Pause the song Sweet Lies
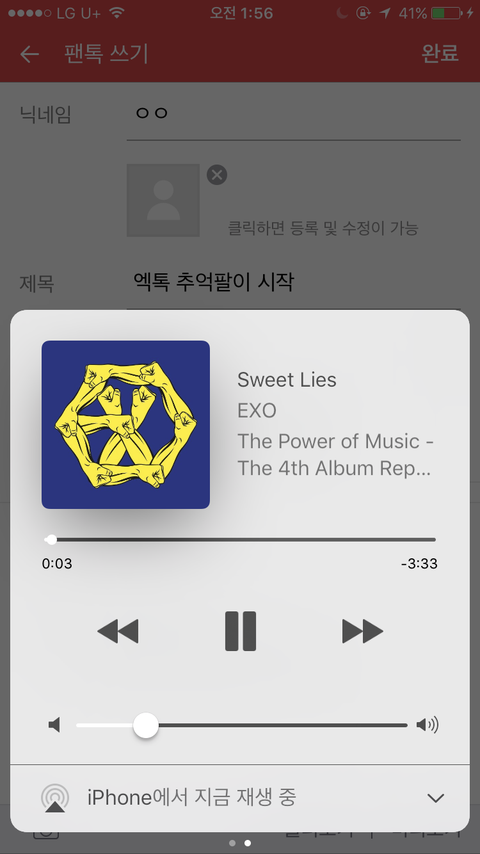The width and height of the screenshot is (480, 854). (x=240, y=631)
